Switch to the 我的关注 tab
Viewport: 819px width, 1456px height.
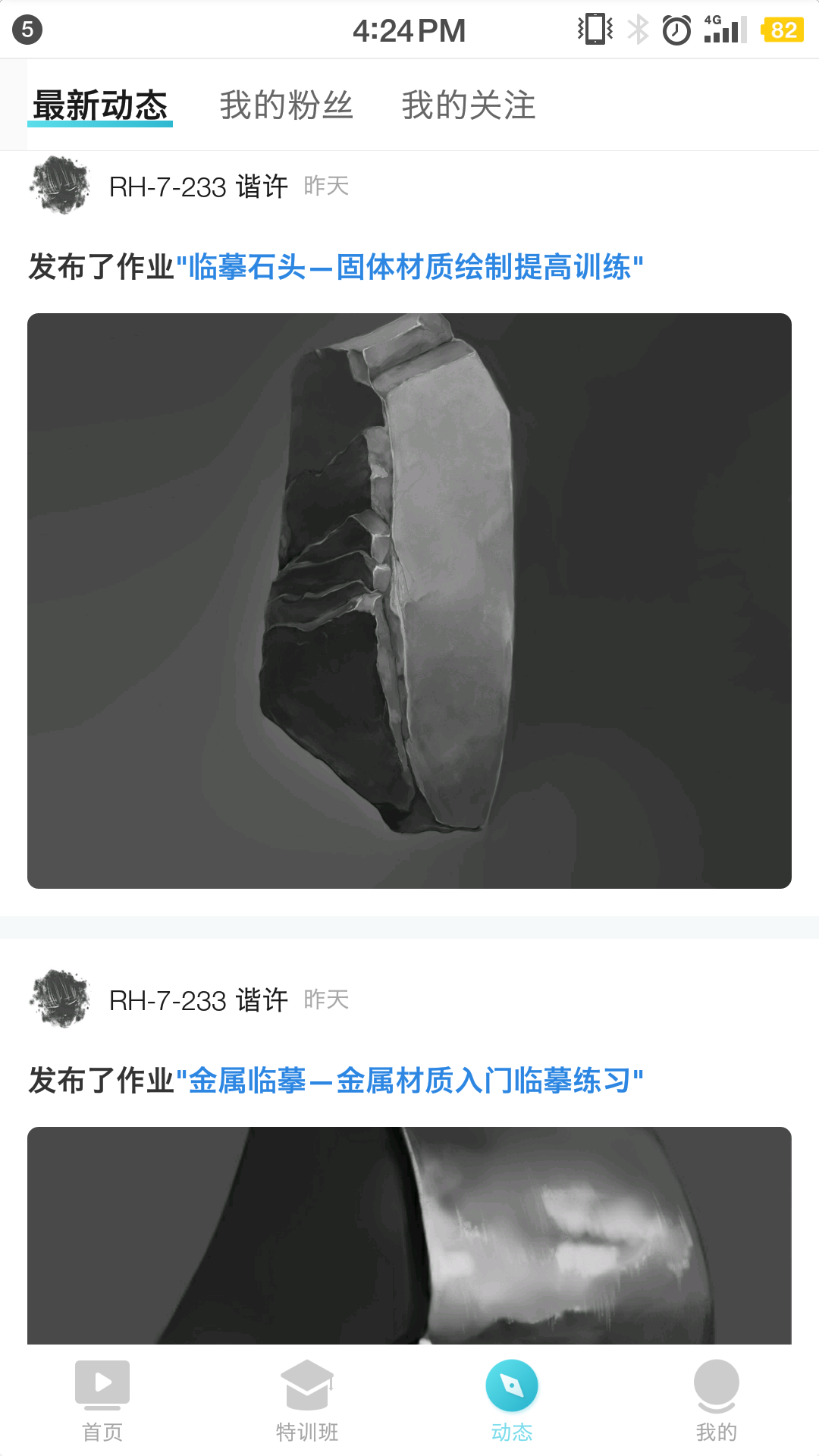468,105
